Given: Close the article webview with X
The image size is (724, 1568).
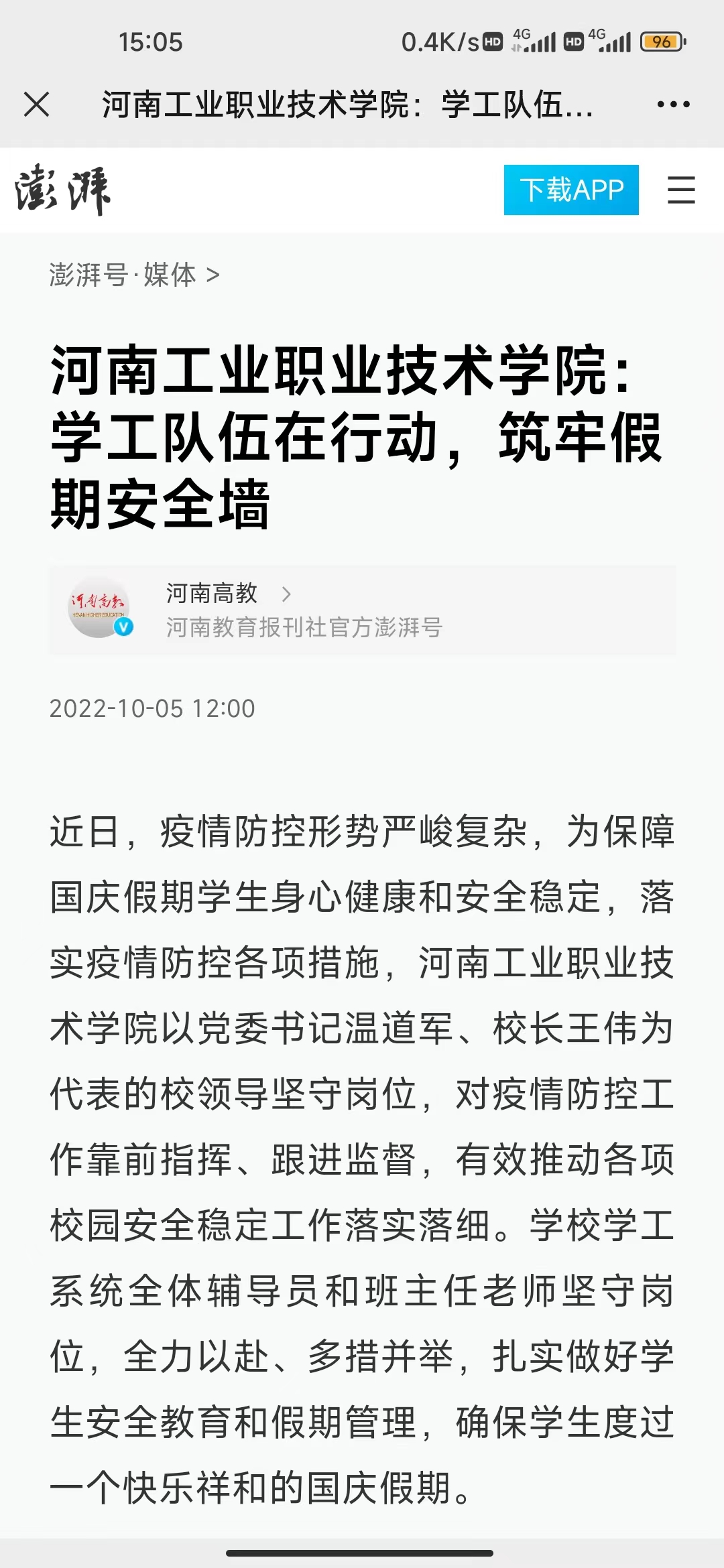Looking at the screenshot, I should [36, 105].
